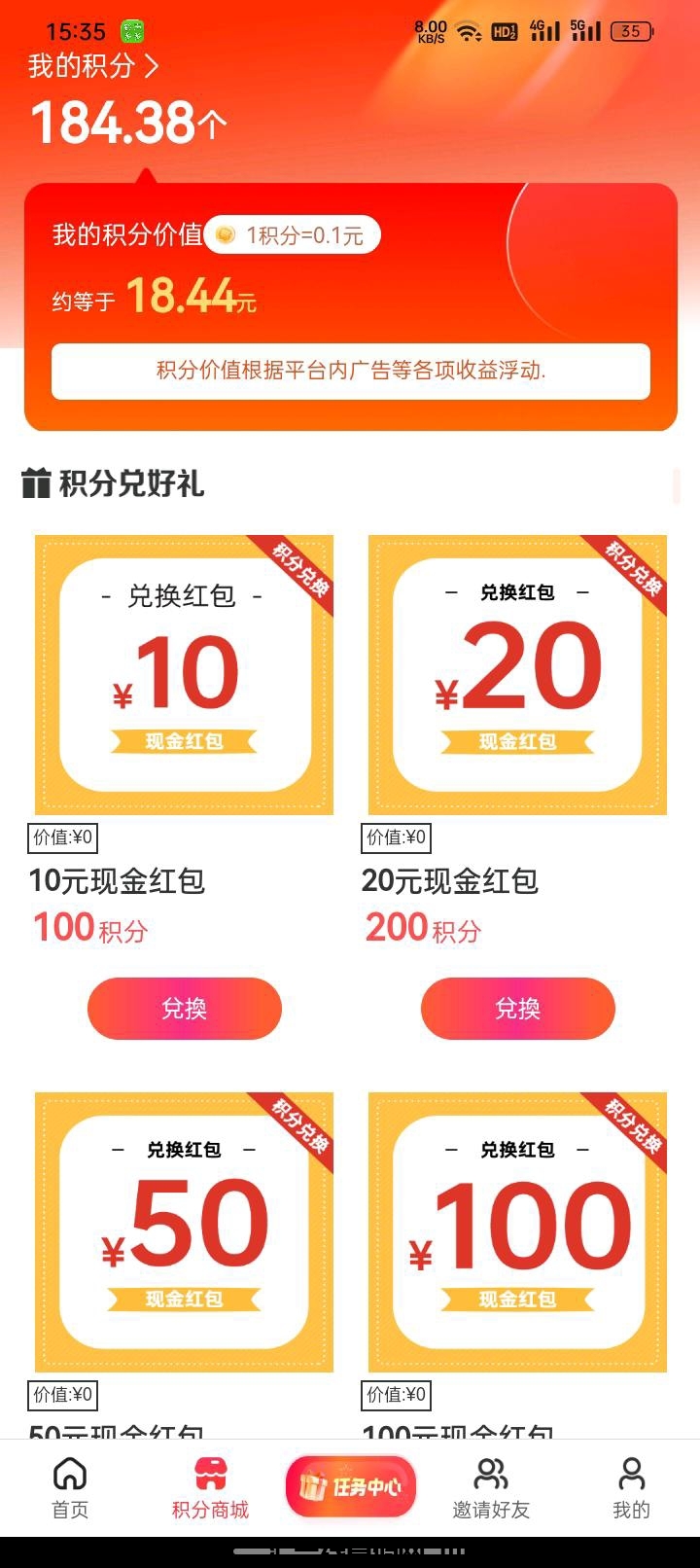Screen dimensions: 700x1568
Task: Open 任务中心 from bottom bar
Action: tap(350, 1486)
